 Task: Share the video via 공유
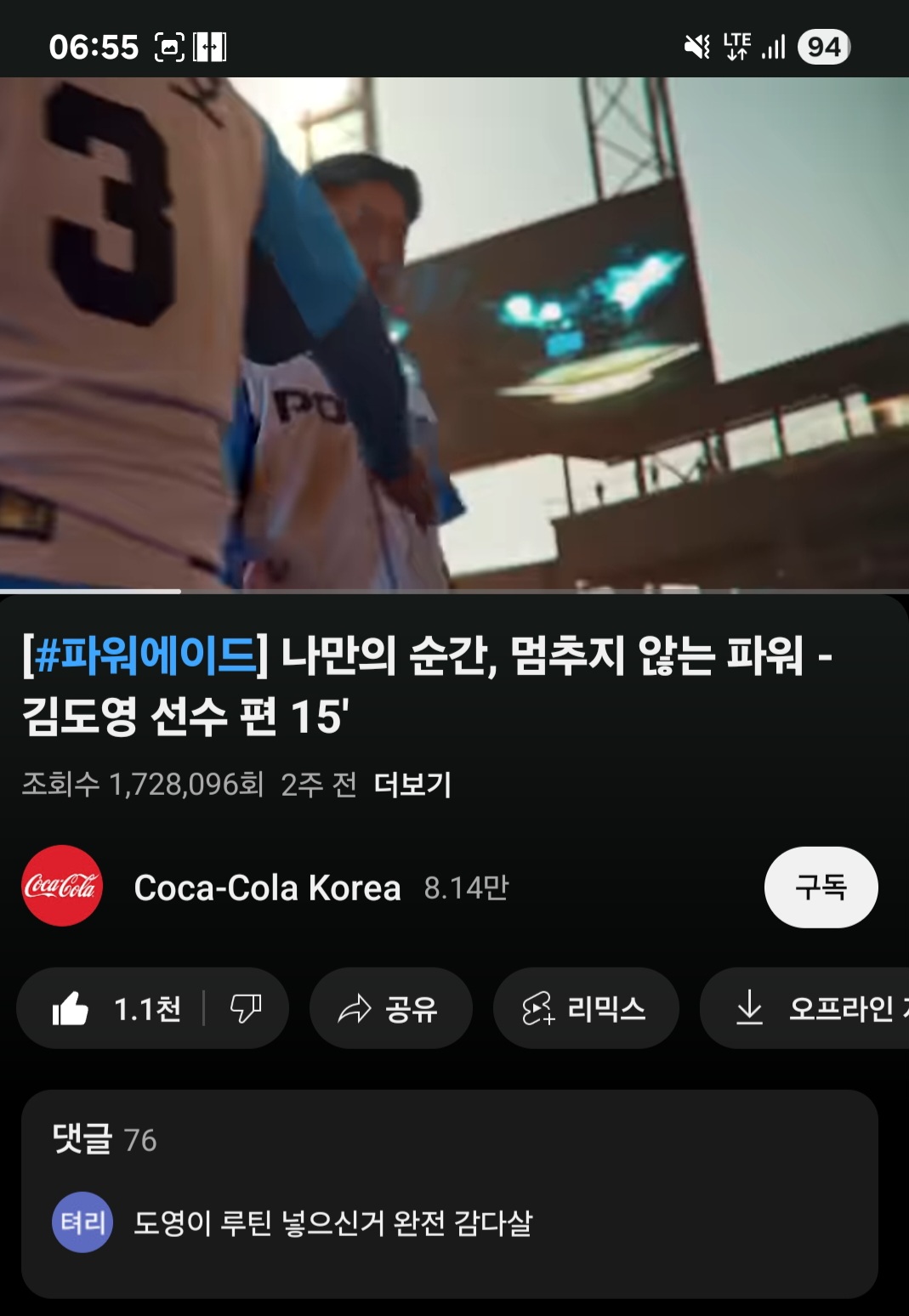click(390, 1009)
